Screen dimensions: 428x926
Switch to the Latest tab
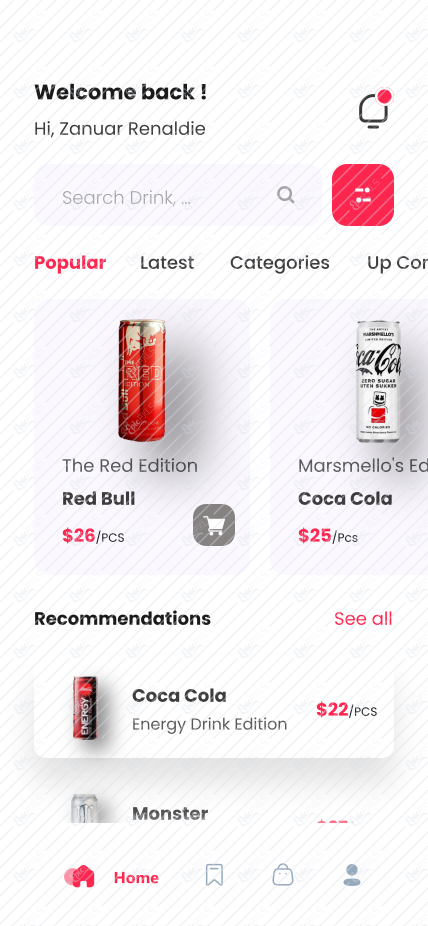[x=166, y=263]
